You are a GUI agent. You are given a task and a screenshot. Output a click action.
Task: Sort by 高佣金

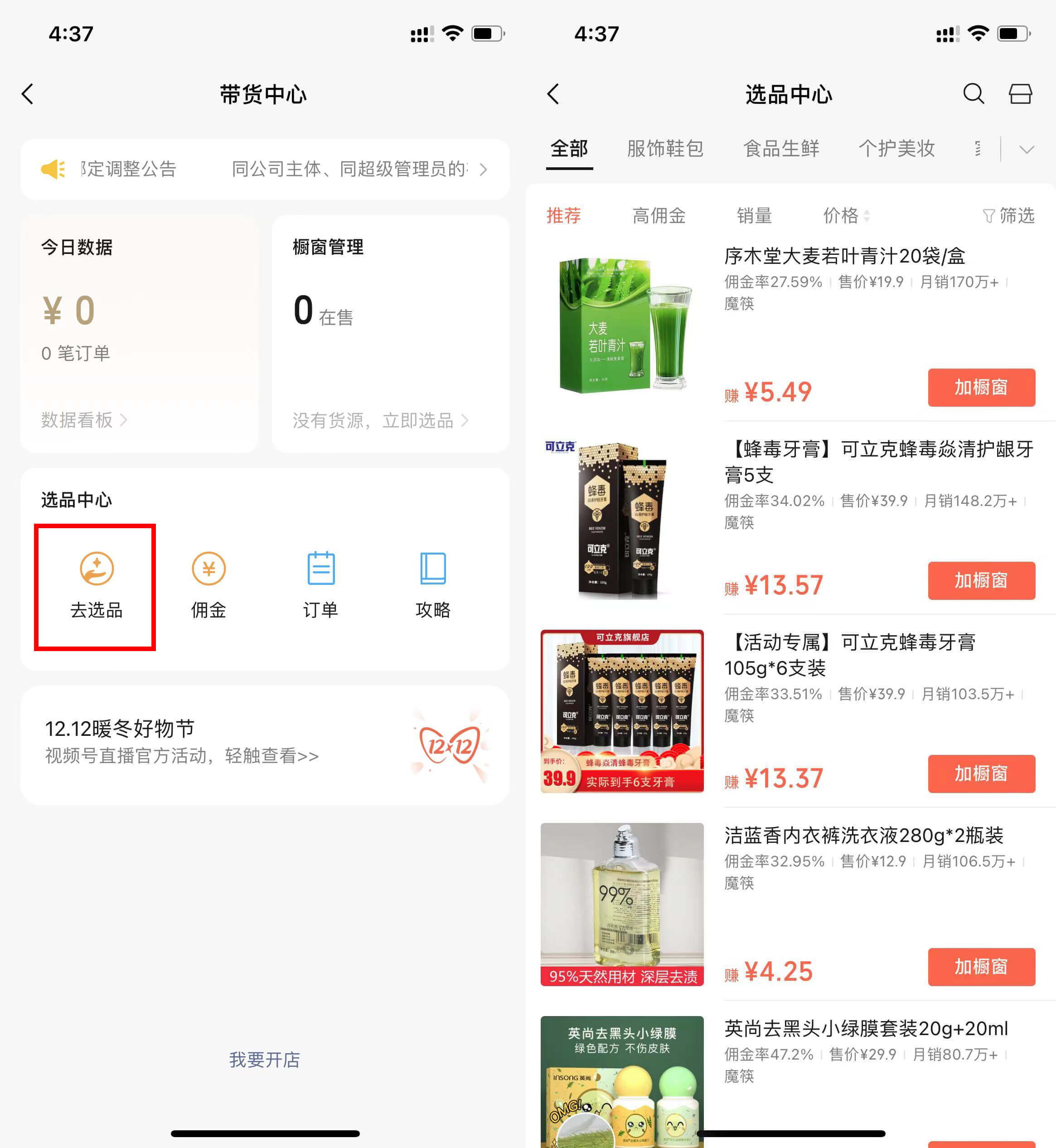tap(659, 215)
